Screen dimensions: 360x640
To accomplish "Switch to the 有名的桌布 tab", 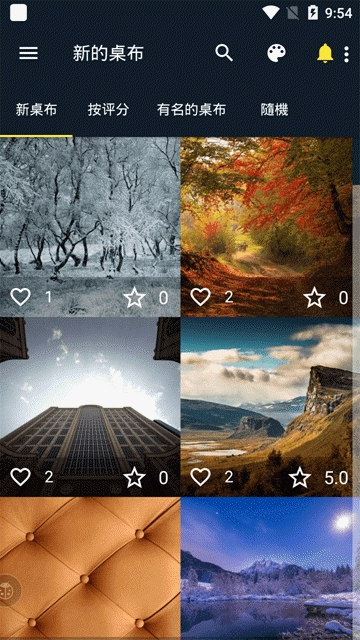I will [191, 109].
